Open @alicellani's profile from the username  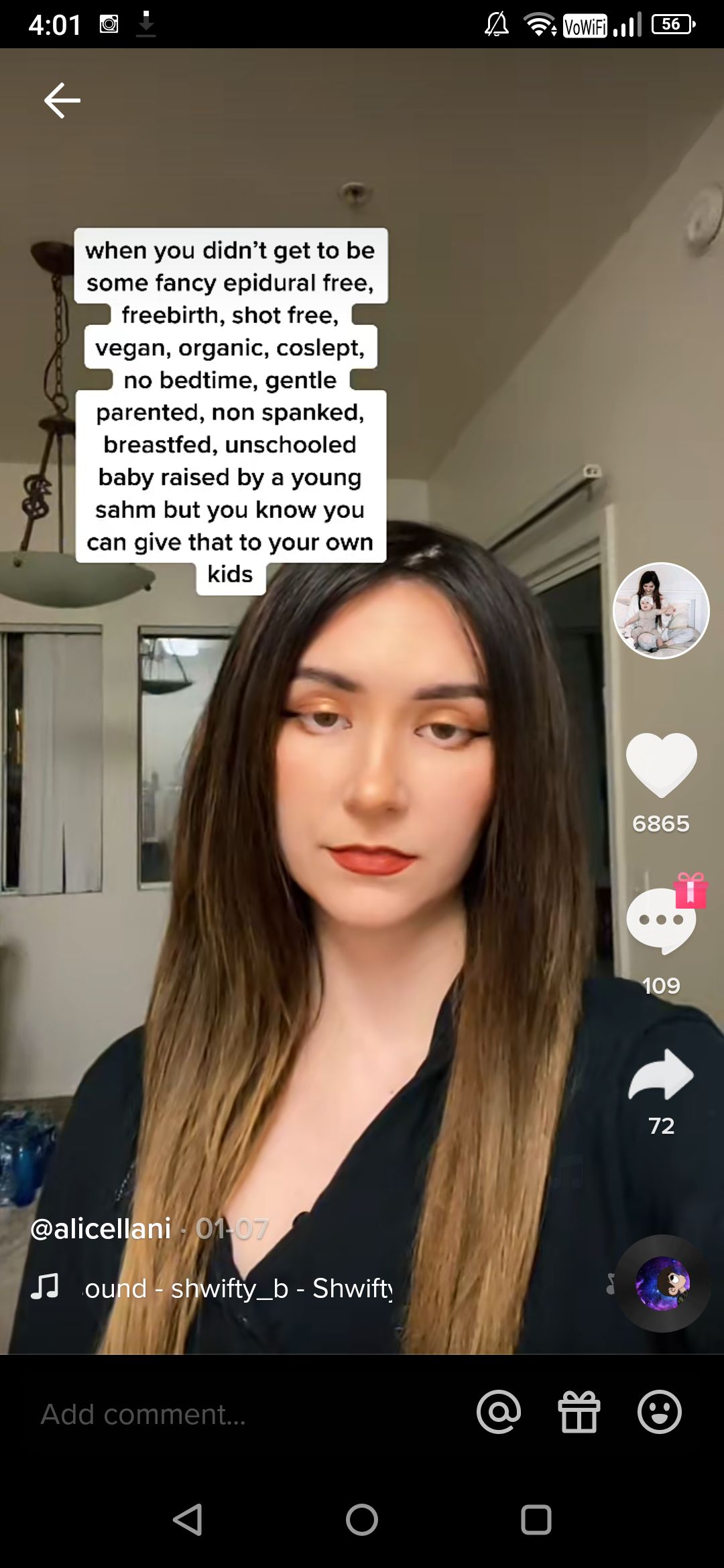(101, 1228)
